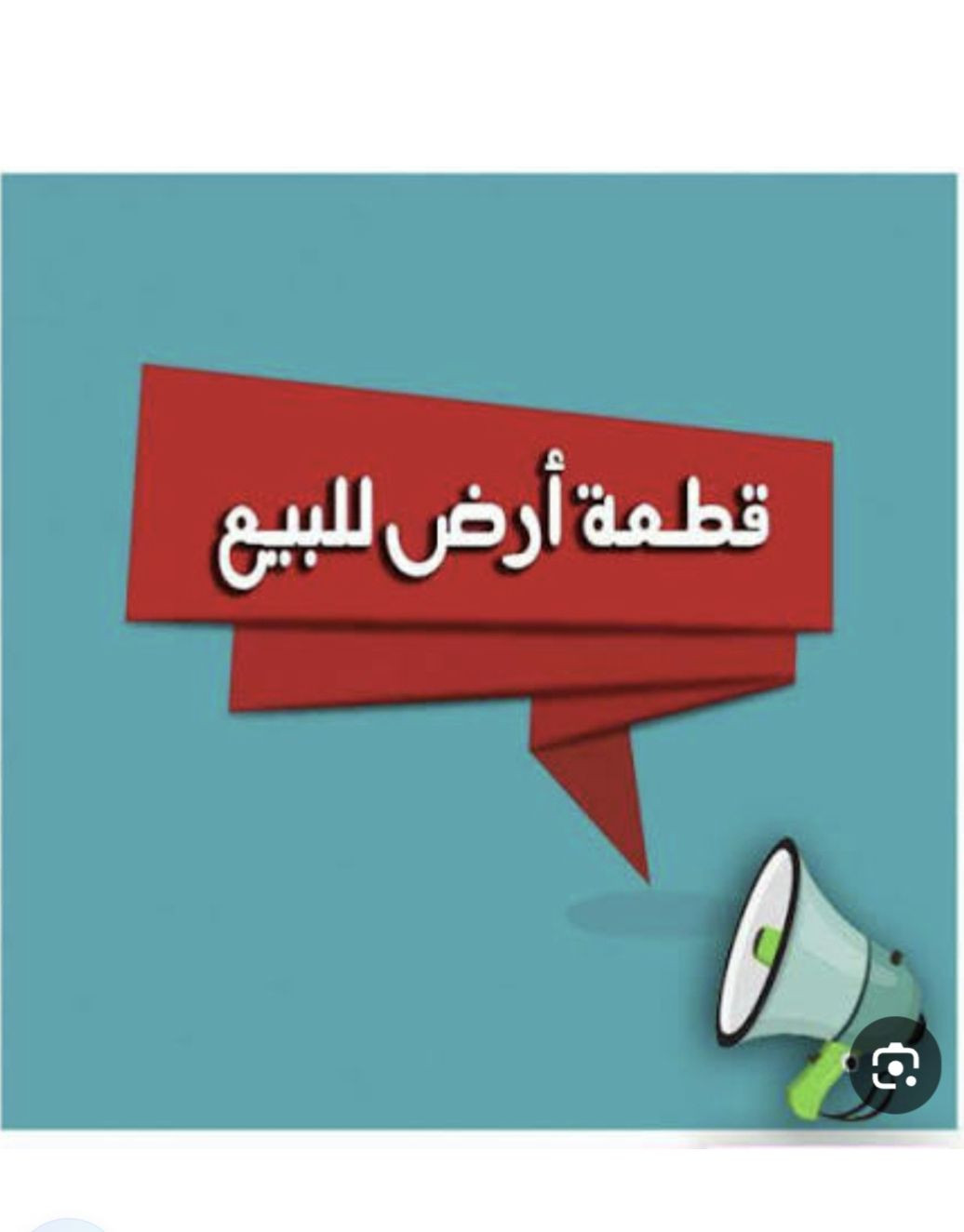The width and height of the screenshot is (964, 1232).
Task: Open visual search lens on the image
Action: pyautogui.click(x=895, y=1066)
